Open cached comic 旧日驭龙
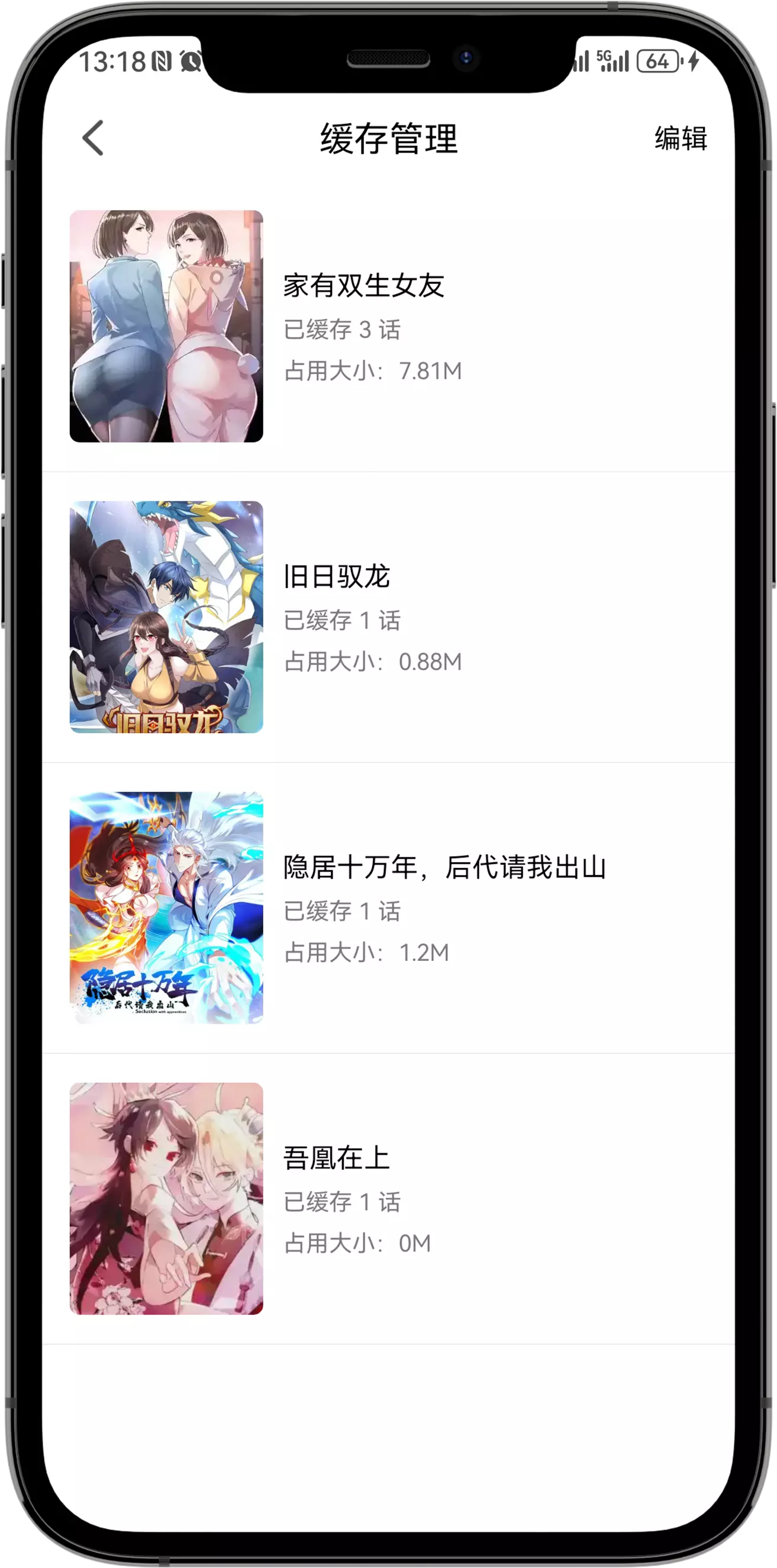 tap(388, 617)
